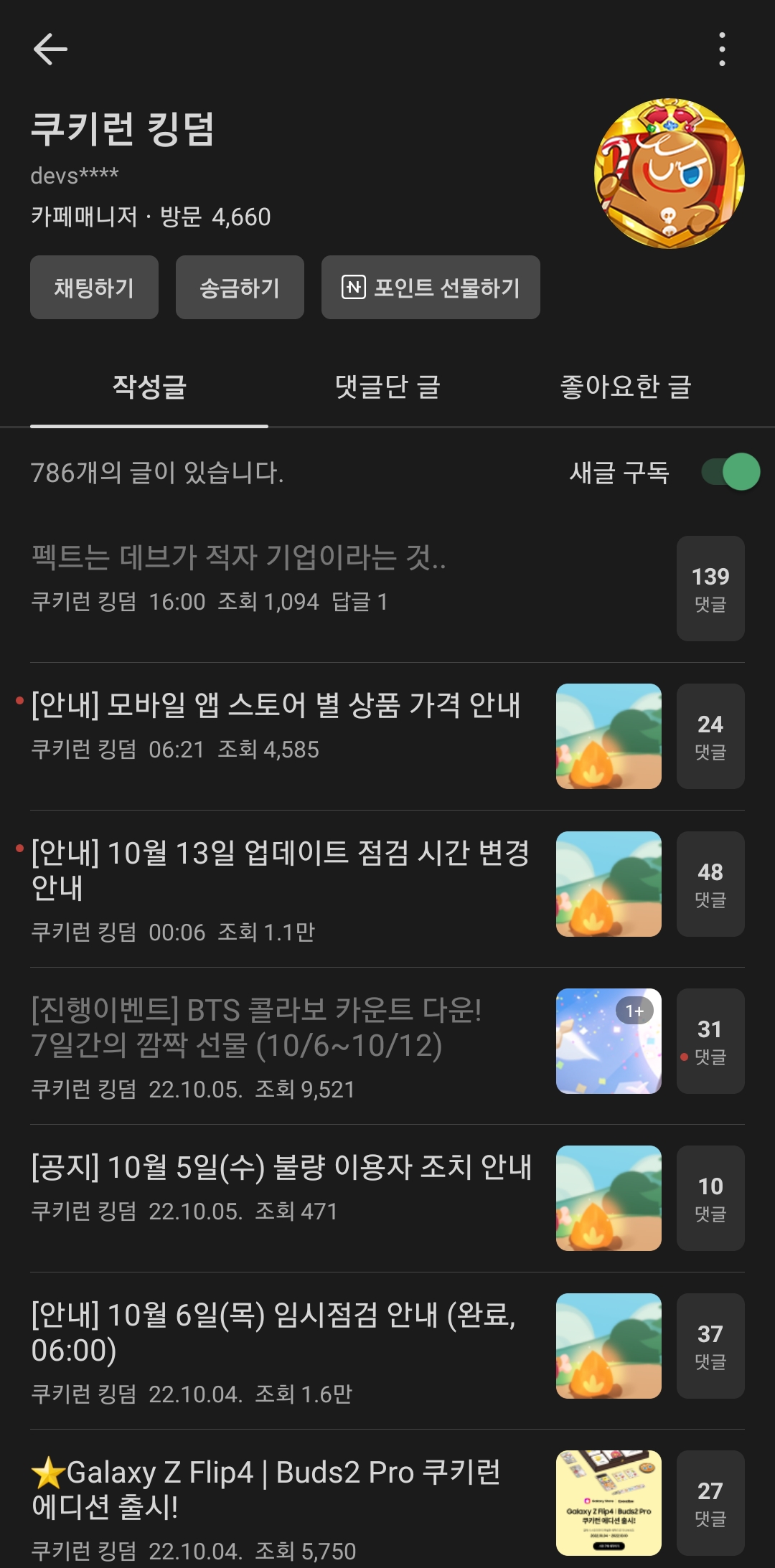Screen dimensions: 775x1568
Task: Open the BTS 콜라보 카운트 다운 event post
Action: [256, 1027]
